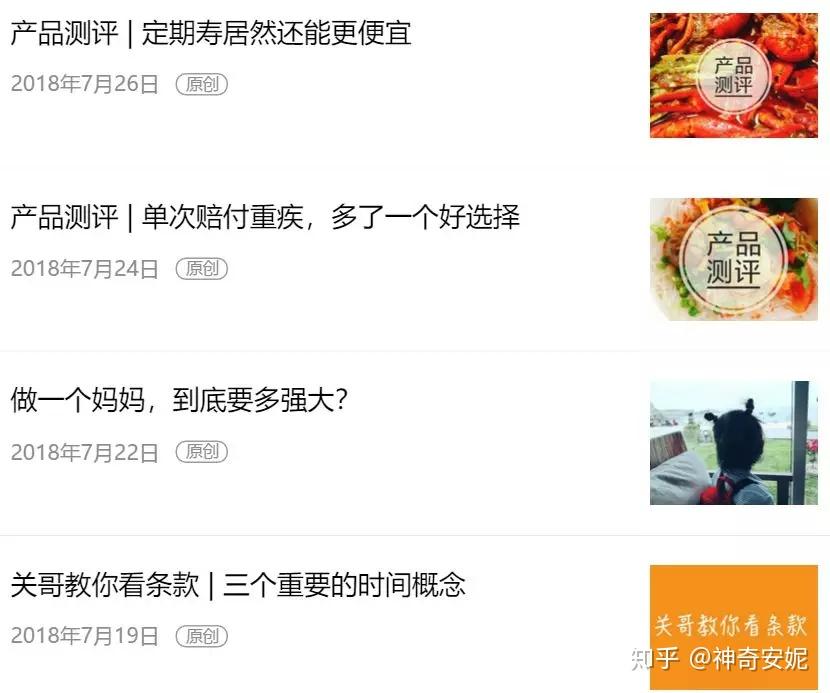The image size is (830, 693).
Task: Open 关哥教你看条款 三个重要的时间概念
Action: tap(238, 585)
